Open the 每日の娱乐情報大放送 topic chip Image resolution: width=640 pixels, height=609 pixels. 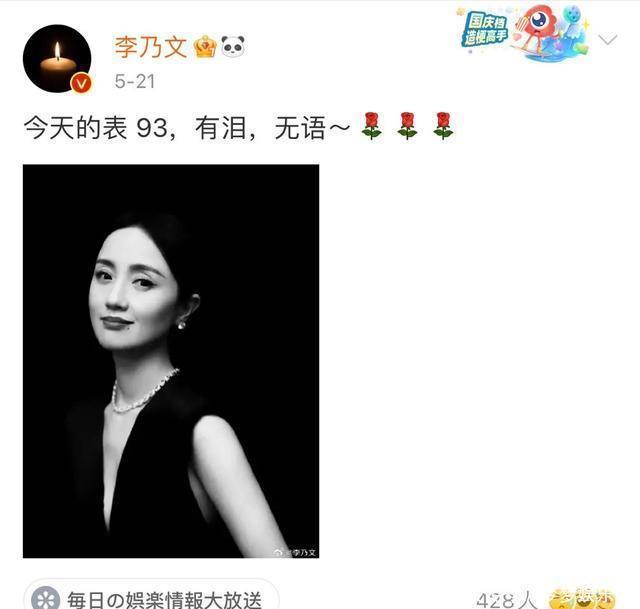coord(150,597)
